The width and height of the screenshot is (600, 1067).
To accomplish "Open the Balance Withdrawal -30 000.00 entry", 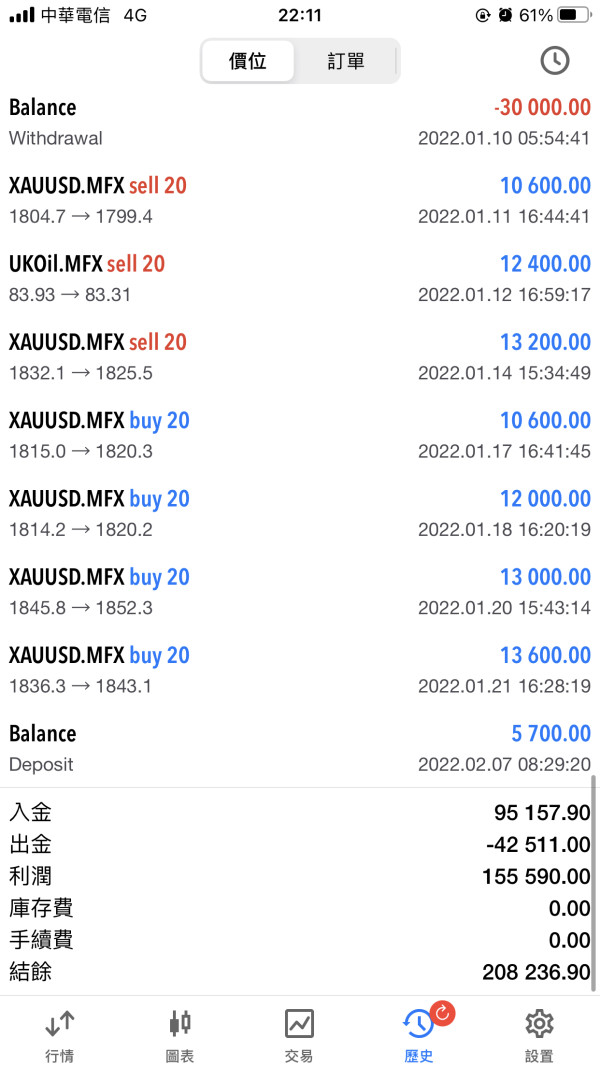I will pos(300,122).
